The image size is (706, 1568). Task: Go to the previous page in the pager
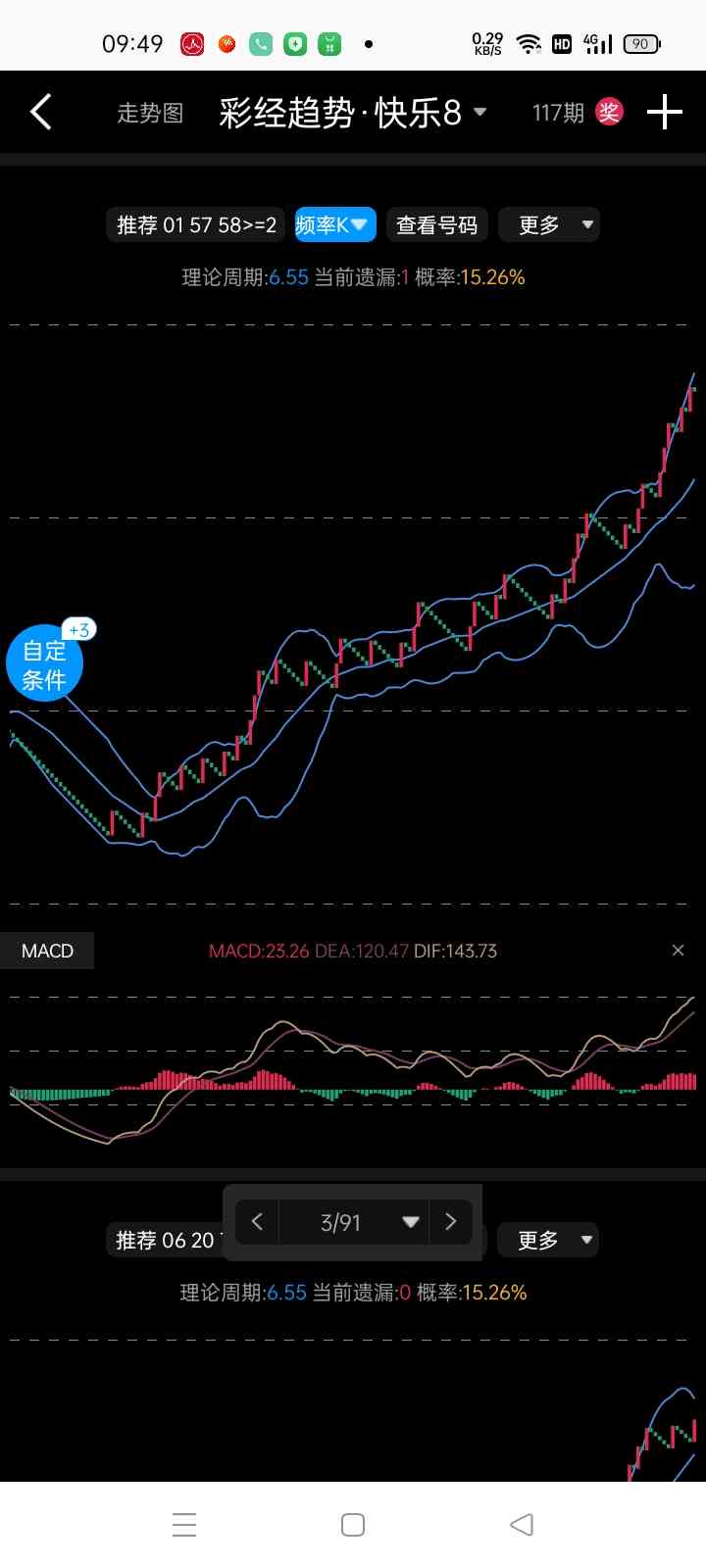point(257,1222)
